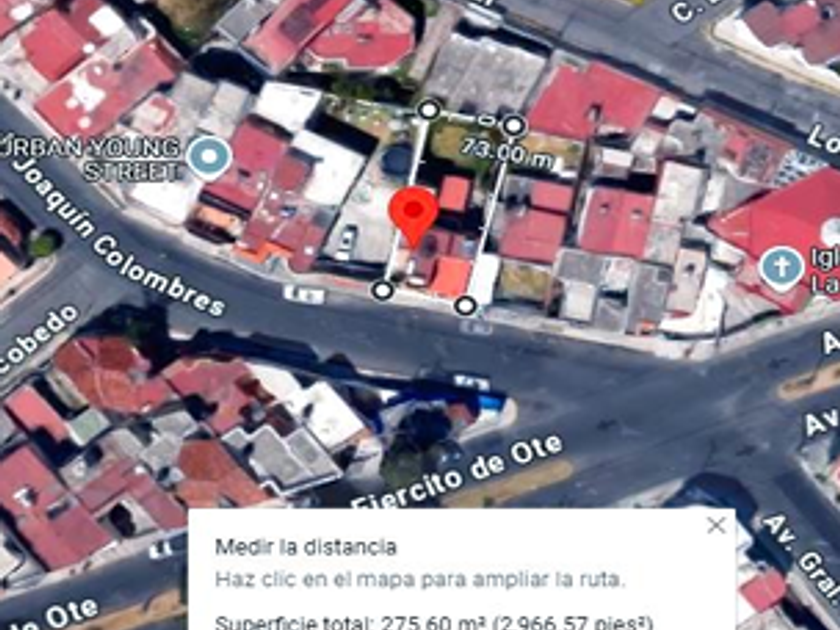Open the Urban Young Street place pin

click(210, 158)
